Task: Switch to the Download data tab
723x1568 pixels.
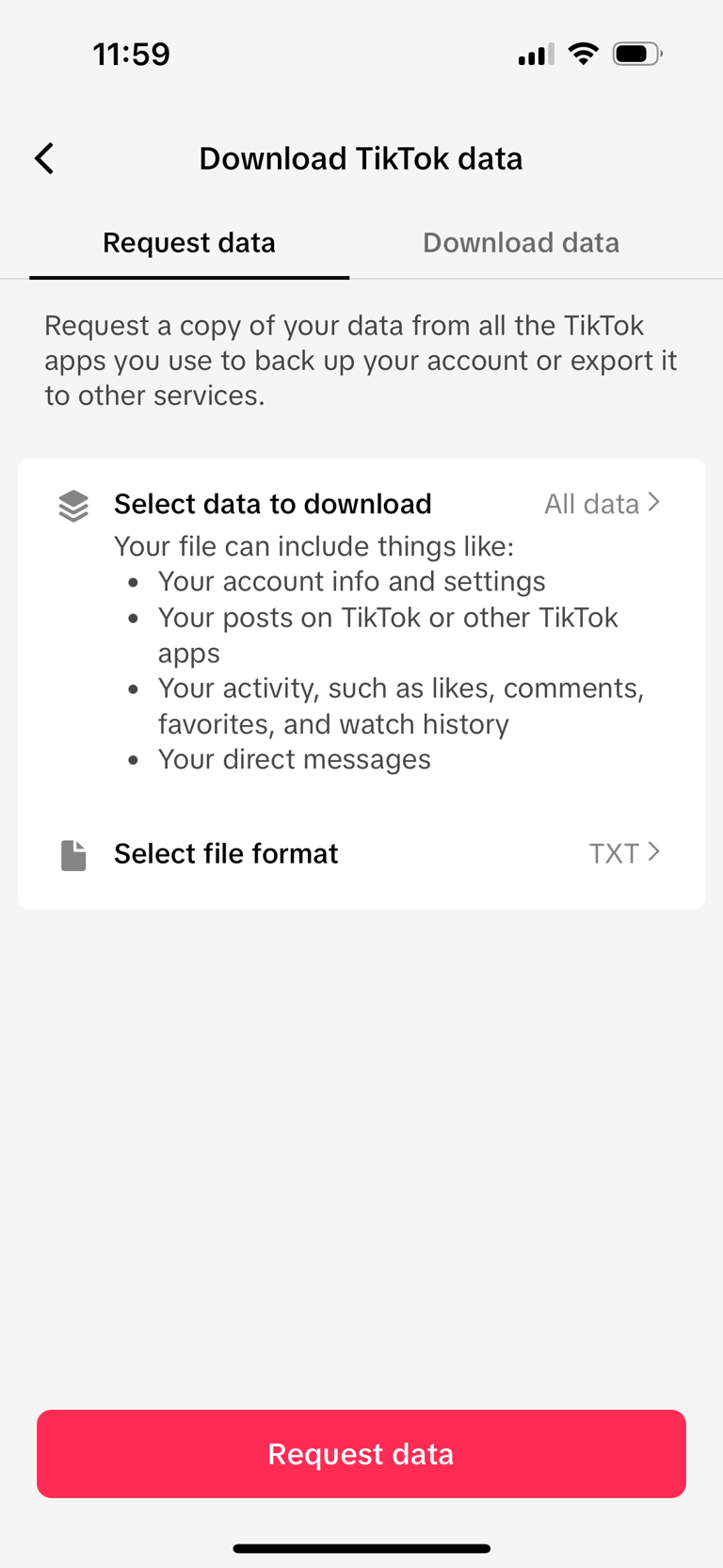Action: (522, 242)
